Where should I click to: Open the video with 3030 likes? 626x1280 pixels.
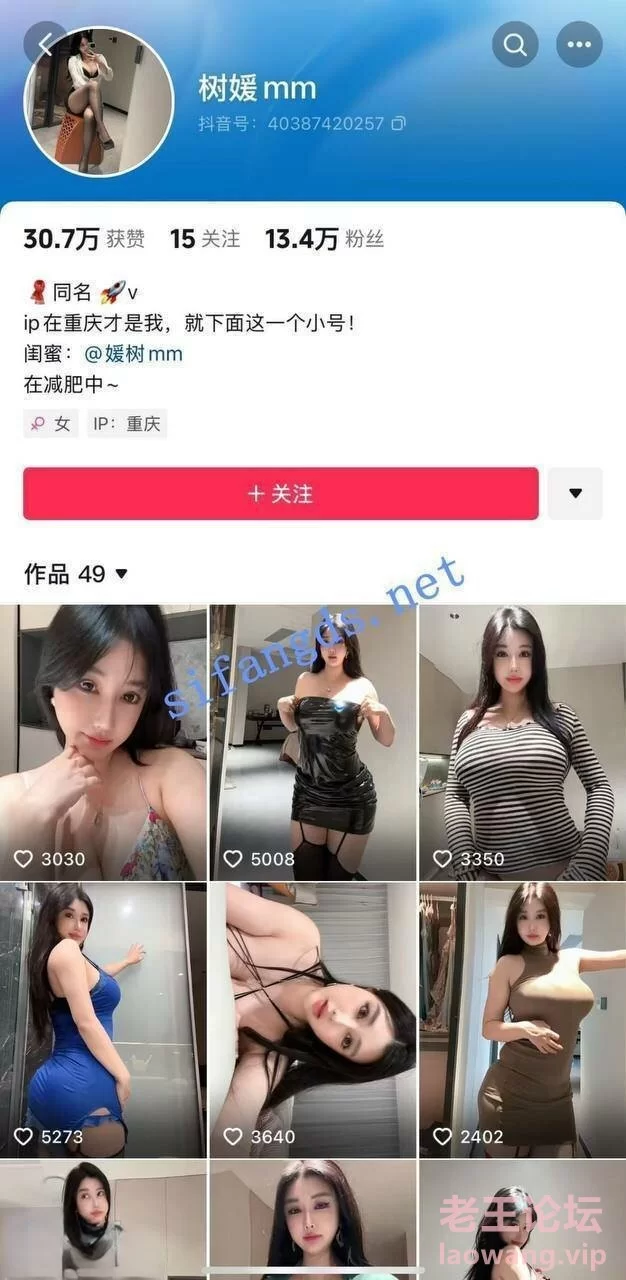coord(103,742)
